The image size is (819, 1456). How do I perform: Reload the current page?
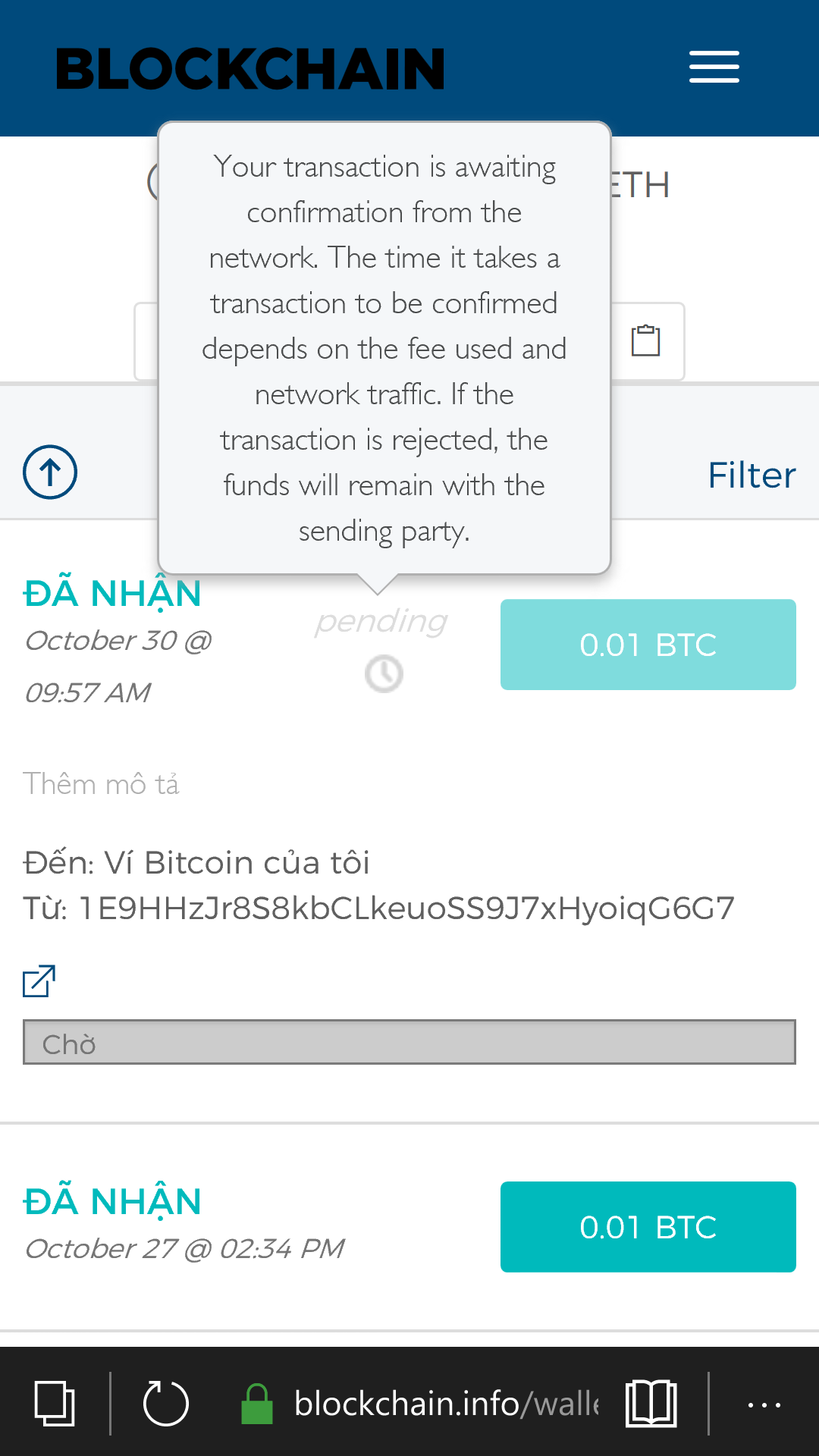[165, 1404]
